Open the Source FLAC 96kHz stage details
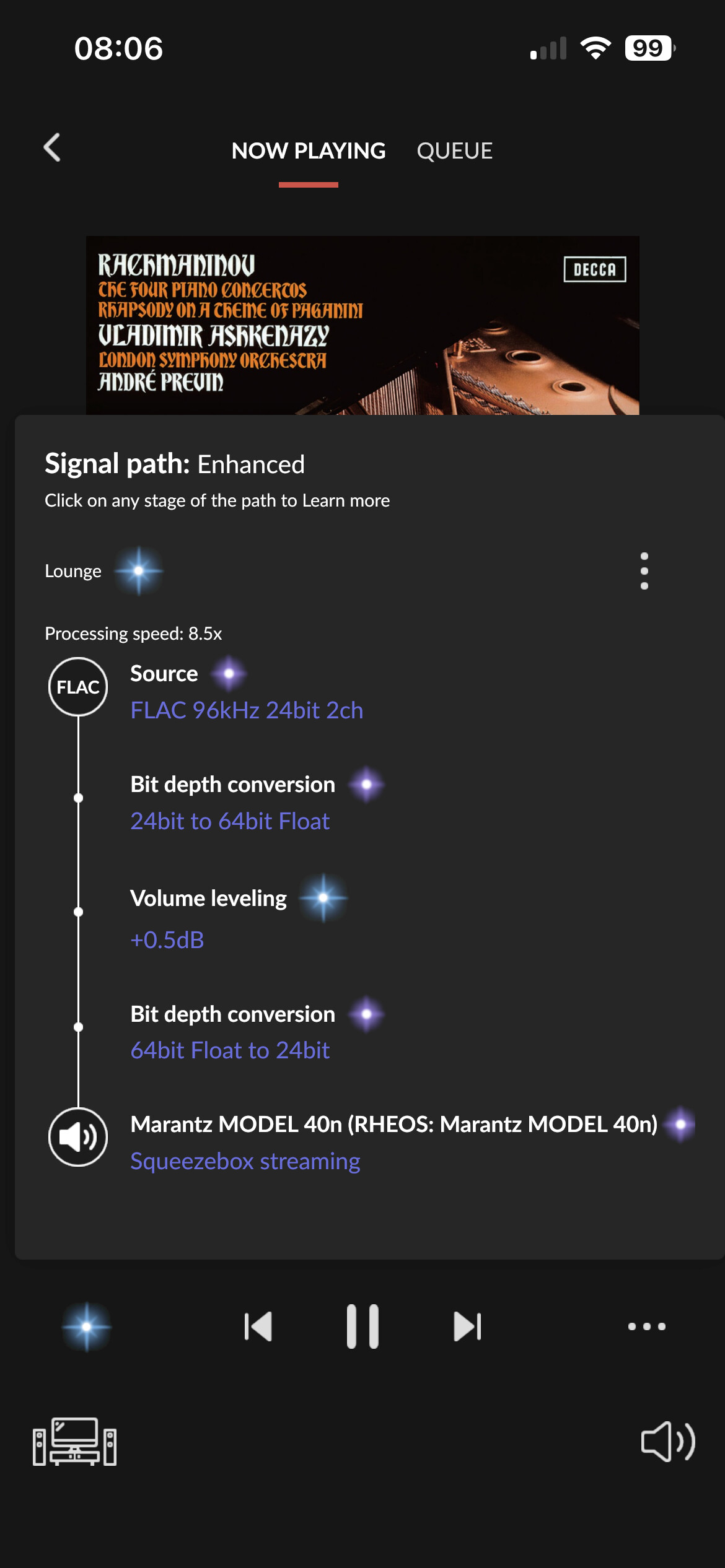Image resolution: width=725 pixels, height=1568 pixels. pyautogui.click(x=247, y=692)
